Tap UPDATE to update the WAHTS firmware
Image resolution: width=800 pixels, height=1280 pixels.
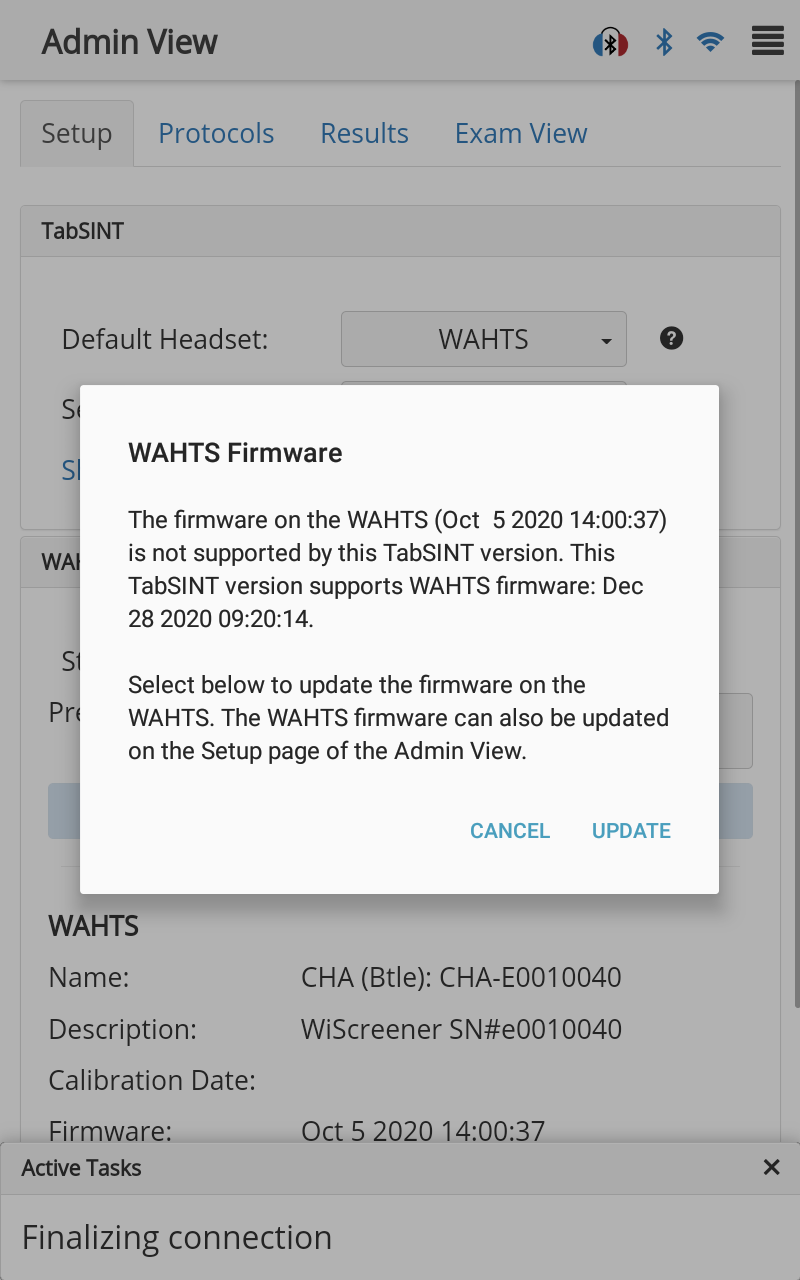(x=631, y=831)
